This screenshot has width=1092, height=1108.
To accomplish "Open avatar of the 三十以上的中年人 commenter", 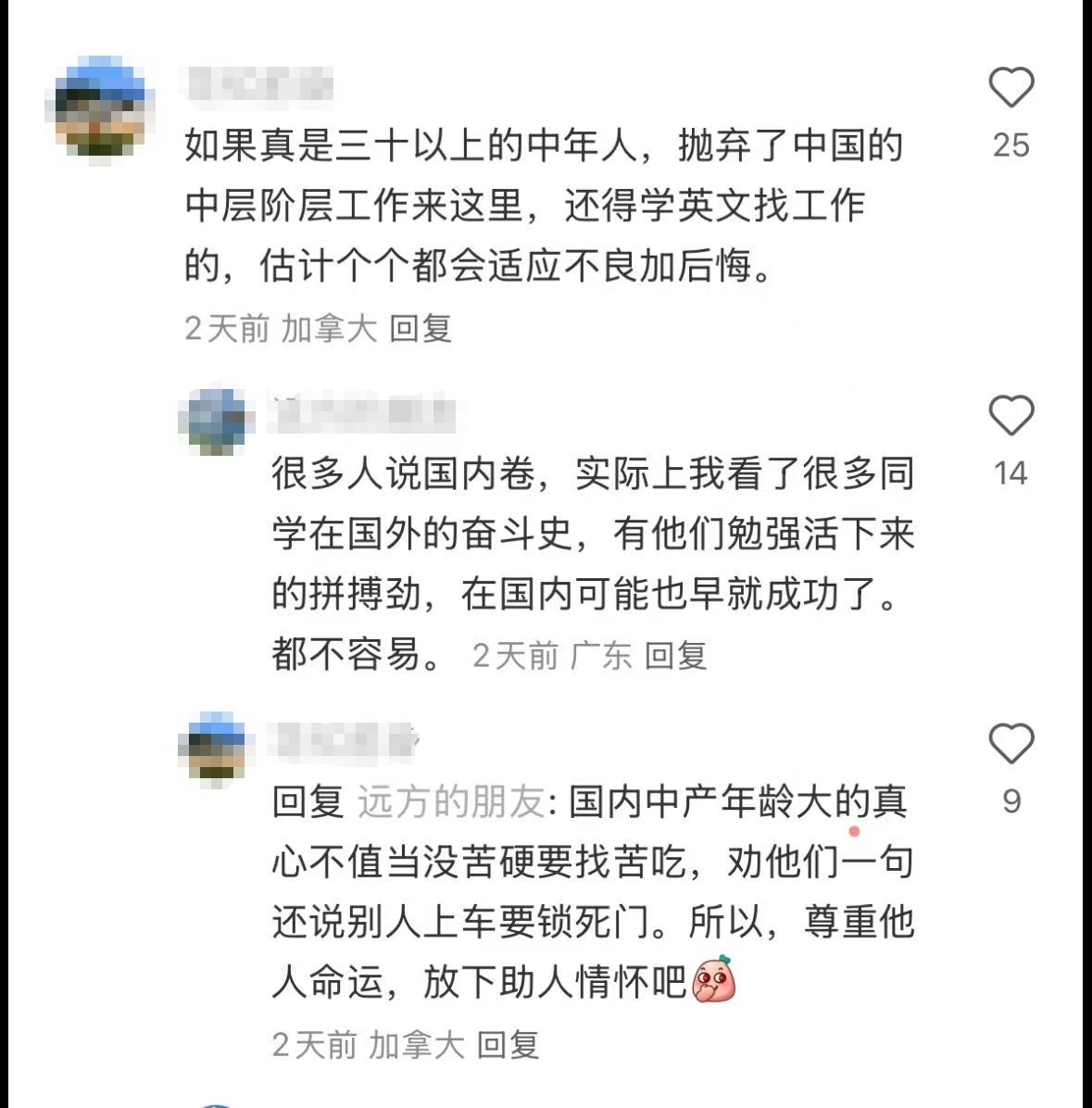I will point(100,110).
